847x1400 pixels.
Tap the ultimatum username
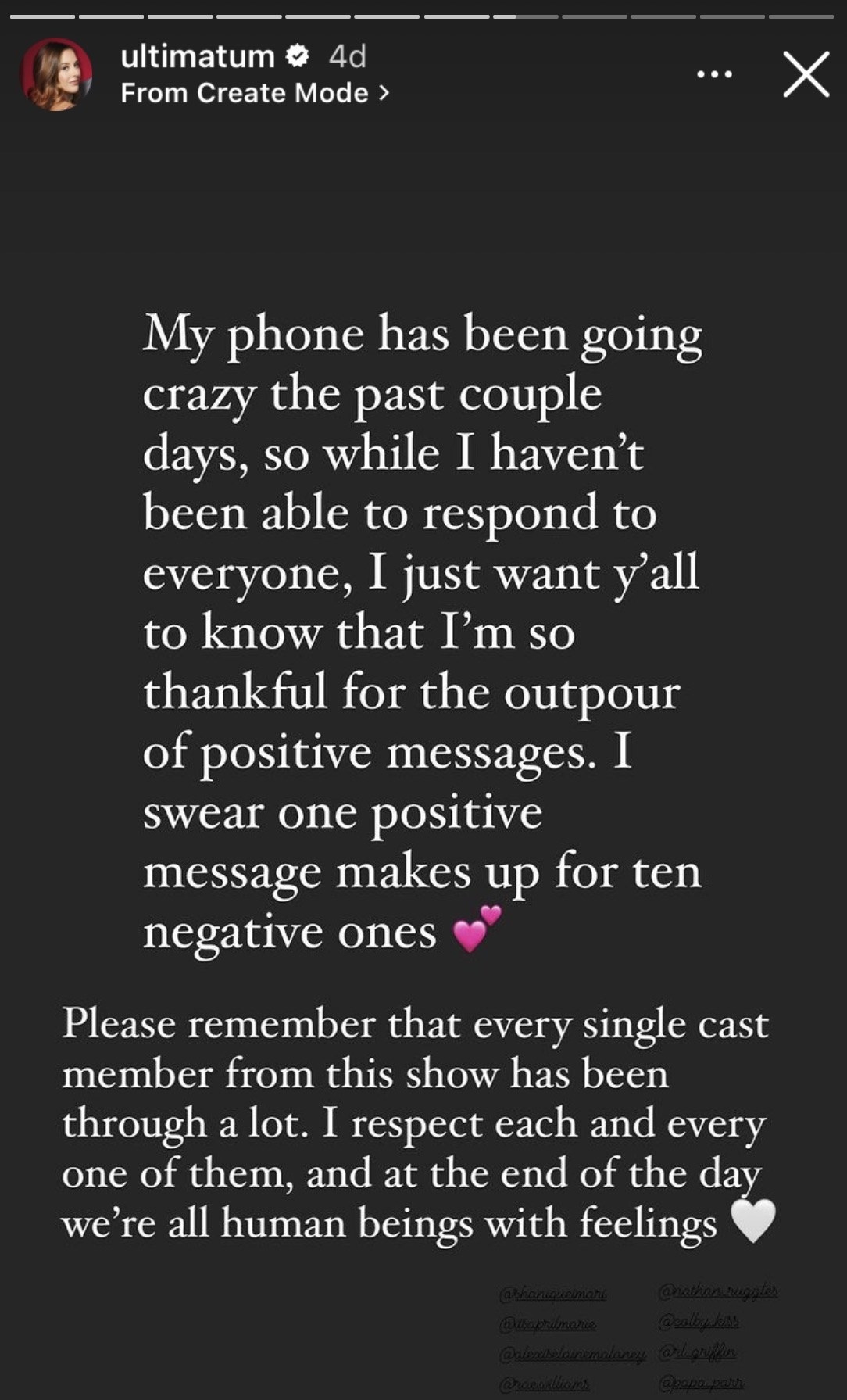(x=197, y=56)
